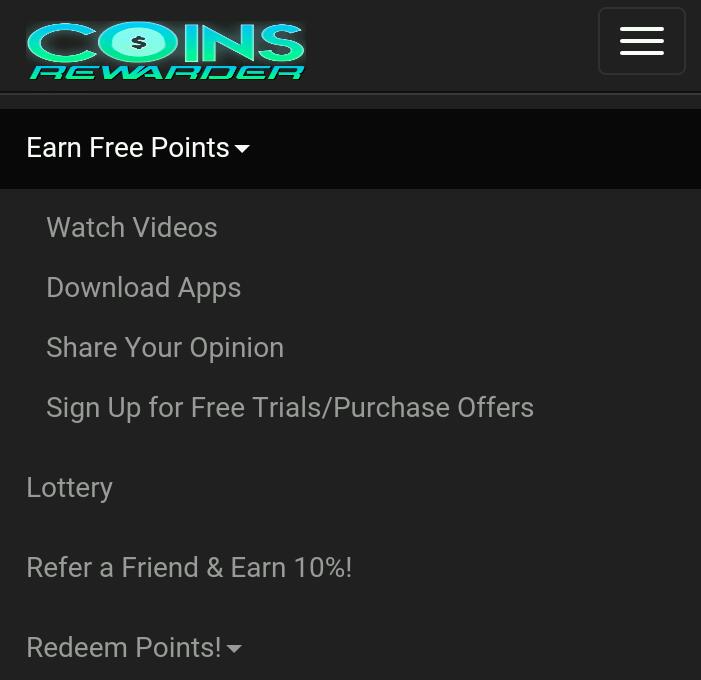Viewport: 701px width, 680px height.
Task: Open the Lottery page
Action: [x=70, y=488]
